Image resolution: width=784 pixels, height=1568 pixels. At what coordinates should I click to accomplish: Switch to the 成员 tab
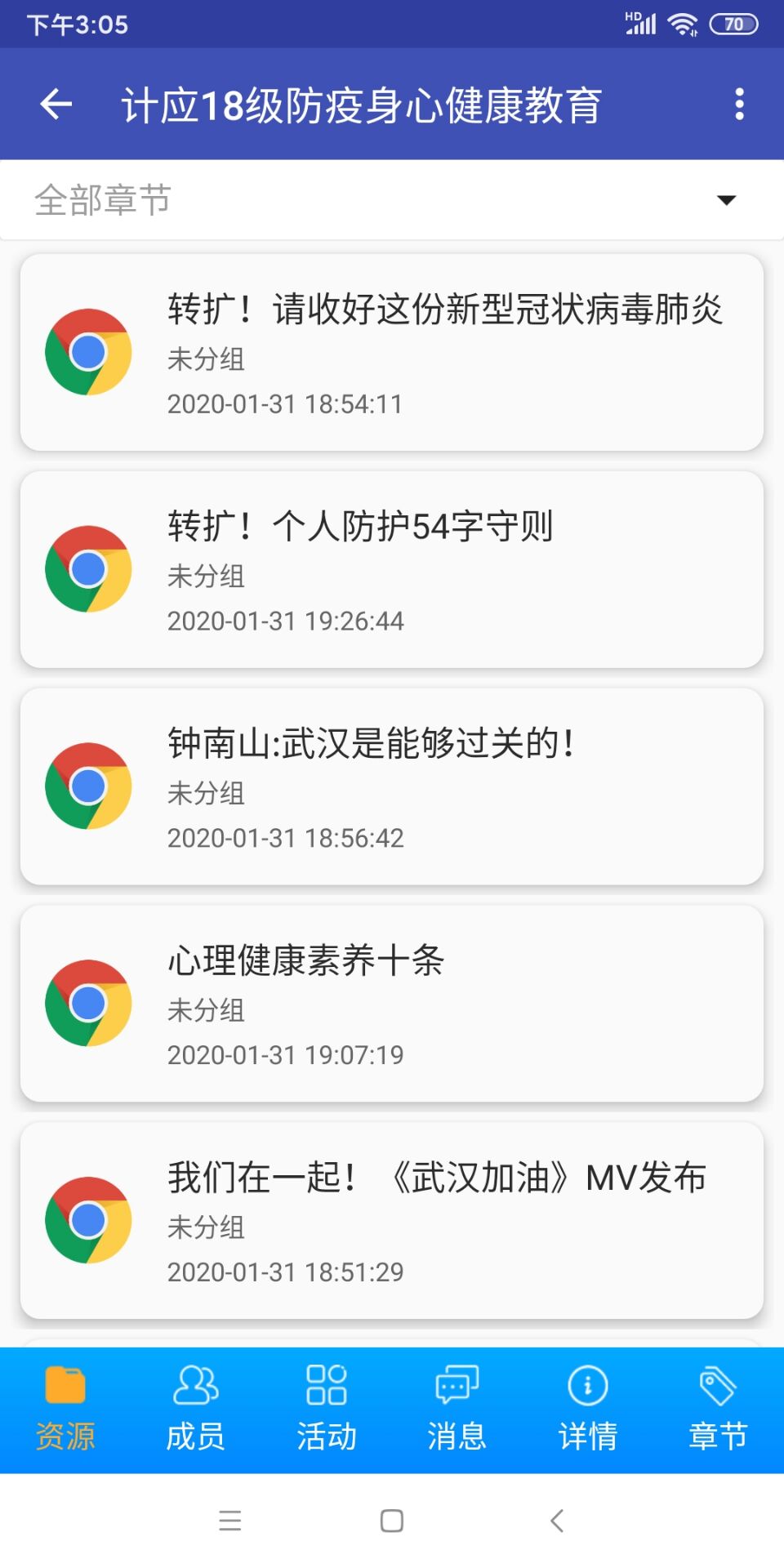click(x=196, y=1410)
